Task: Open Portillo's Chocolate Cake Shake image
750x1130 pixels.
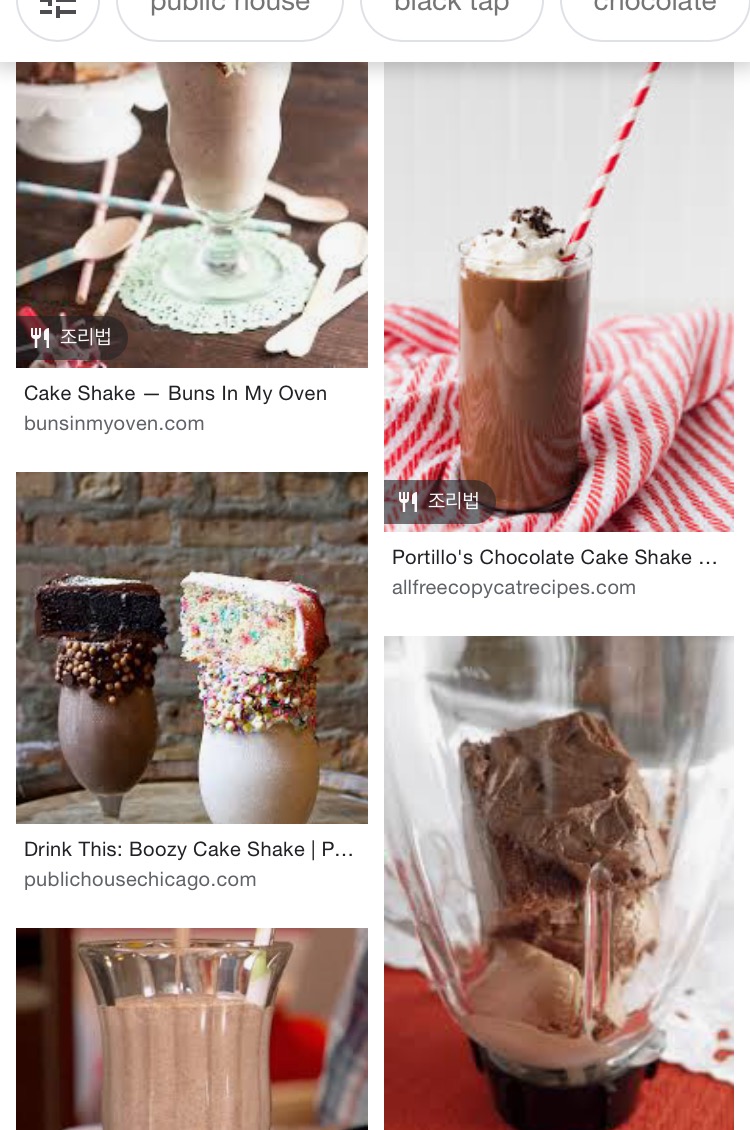Action: pos(558,297)
